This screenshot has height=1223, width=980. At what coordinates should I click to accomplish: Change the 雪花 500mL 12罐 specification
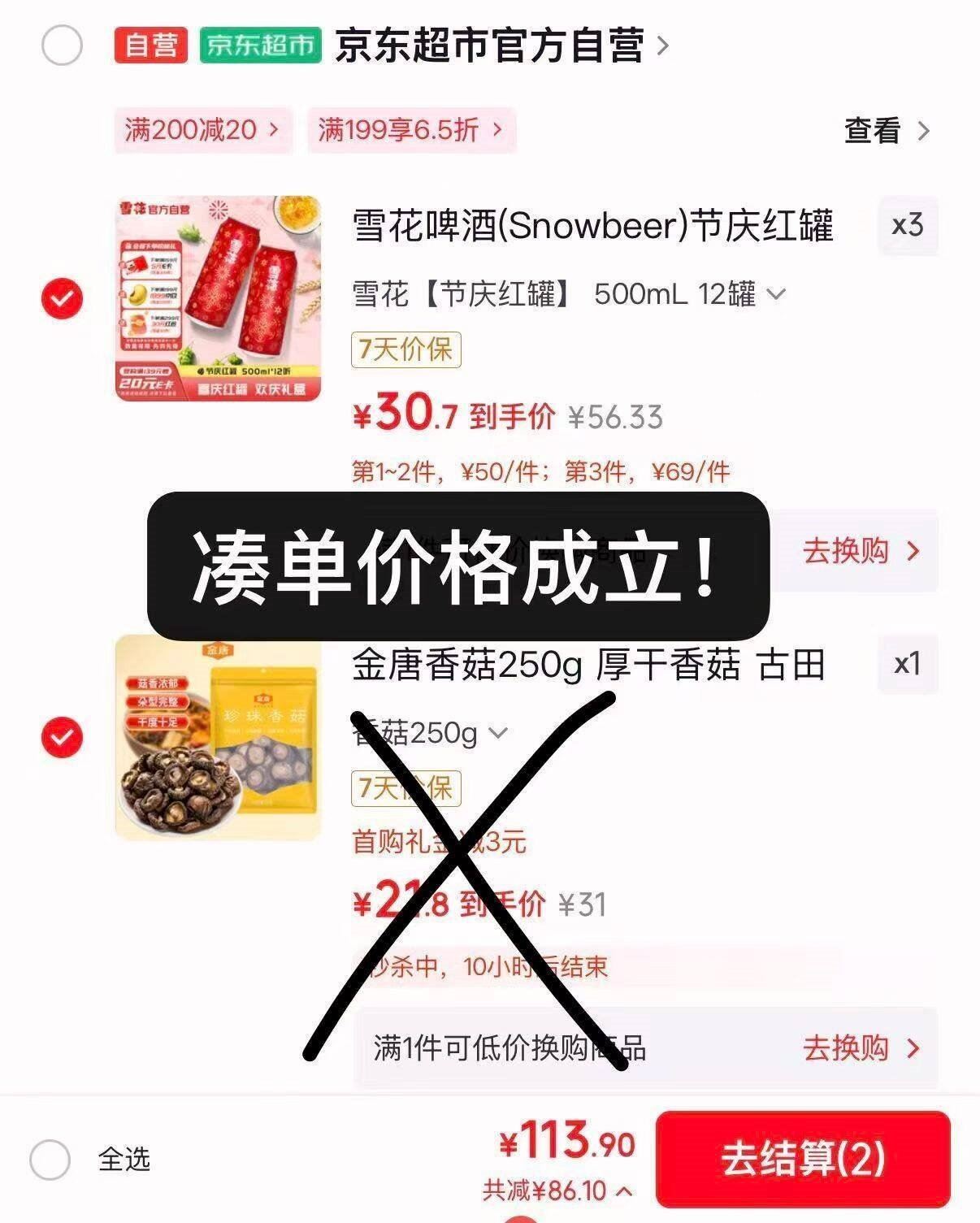tap(569, 293)
